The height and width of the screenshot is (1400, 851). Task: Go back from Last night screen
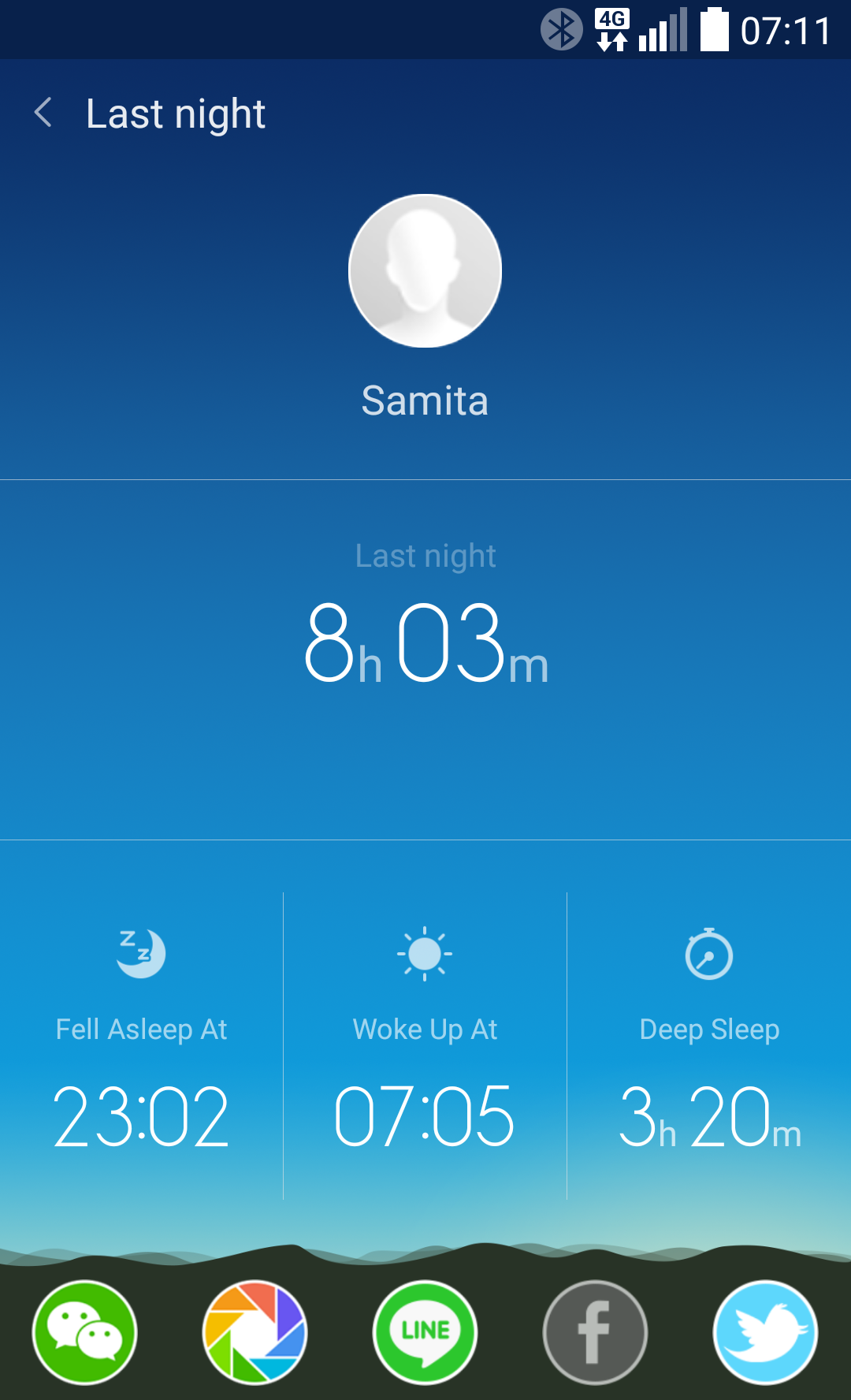43,113
